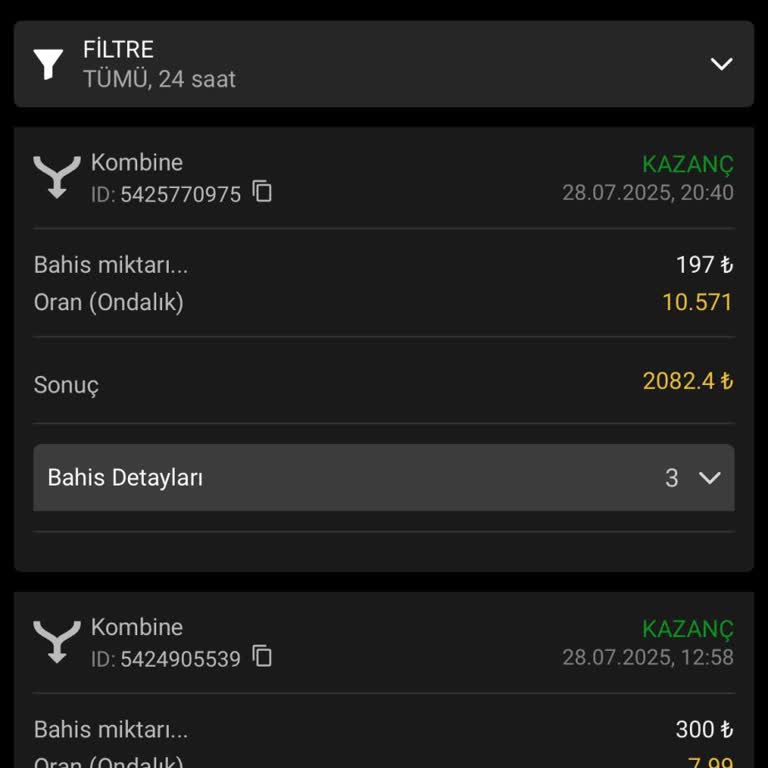Copy bet ID 5425770975
Viewport: 768px width, 768px height.
tap(262, 191)
